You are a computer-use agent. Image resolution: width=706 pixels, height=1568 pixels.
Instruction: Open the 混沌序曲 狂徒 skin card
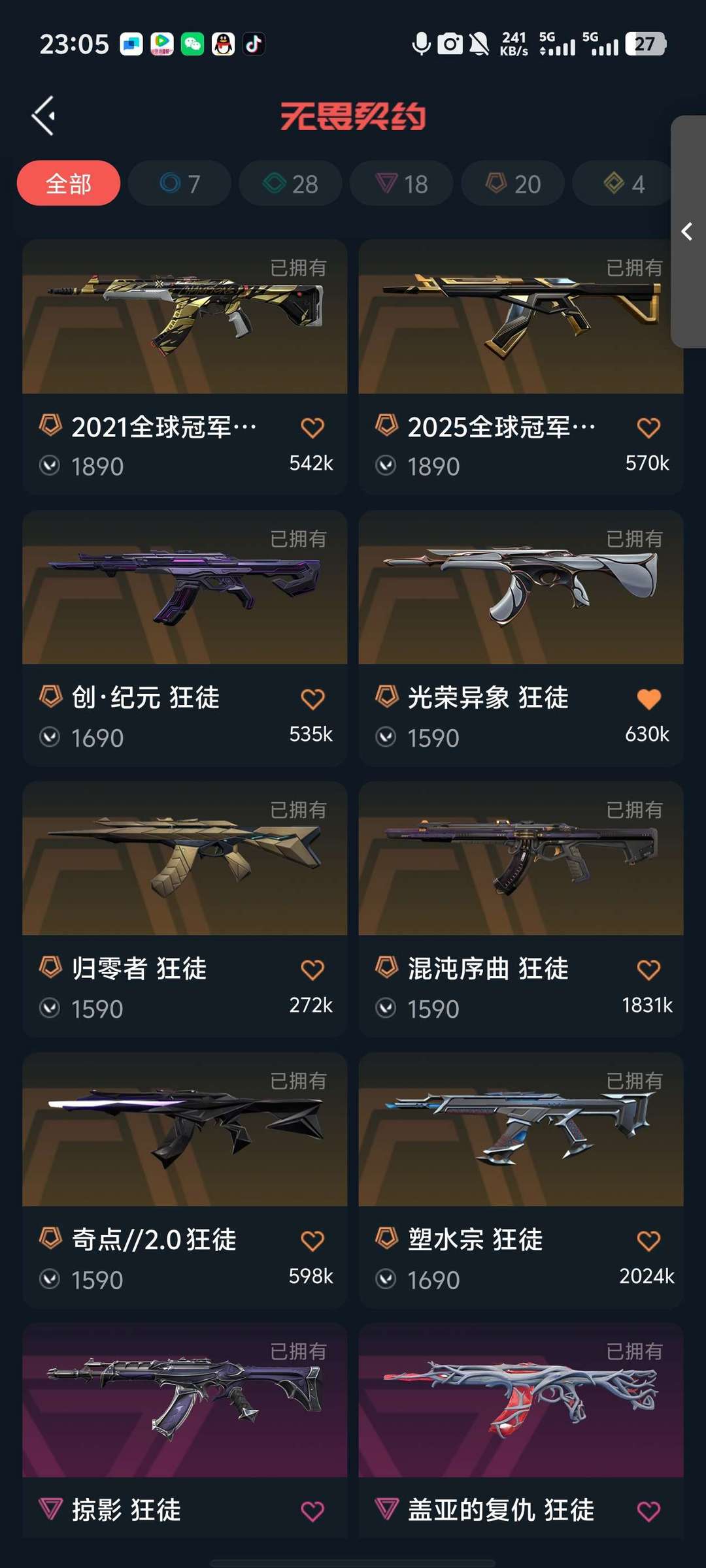tap(520, 859)
